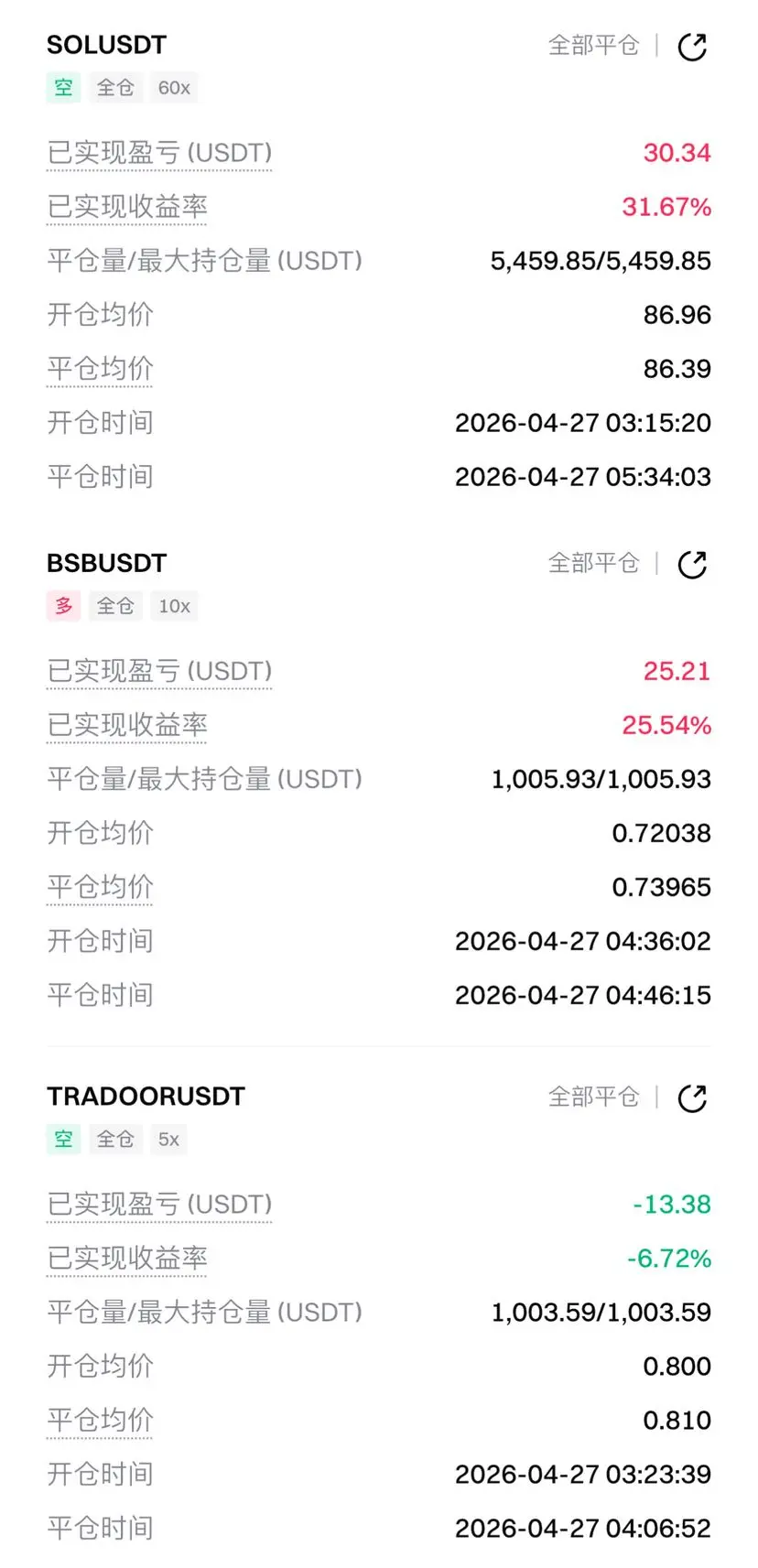
Task: Share the SOLUSDT position record
Action: (x=692, y=47)
